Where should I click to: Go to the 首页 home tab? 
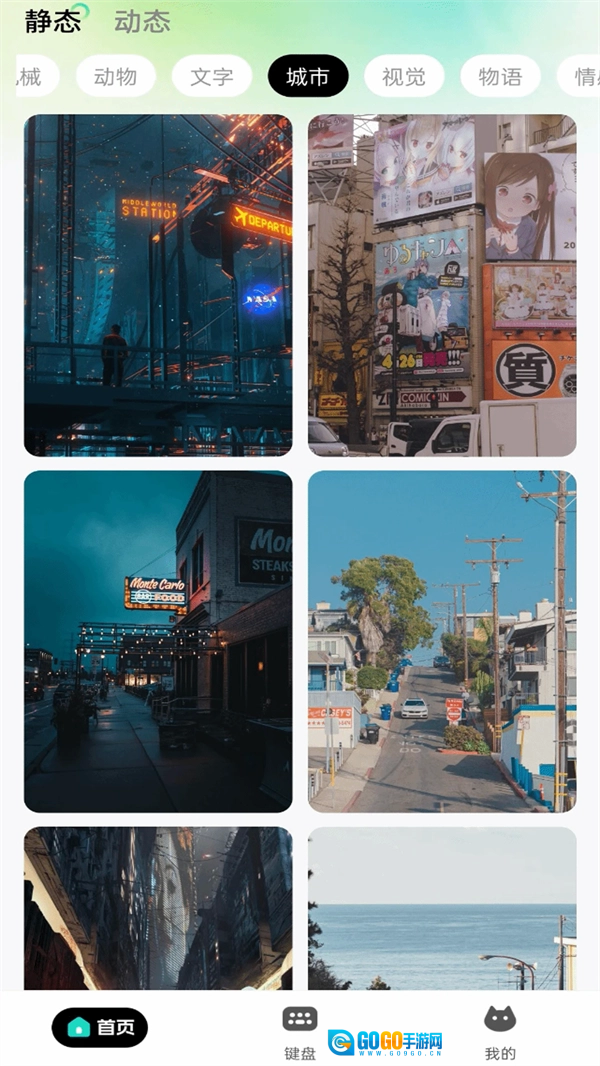click(x=100, y=1027)
